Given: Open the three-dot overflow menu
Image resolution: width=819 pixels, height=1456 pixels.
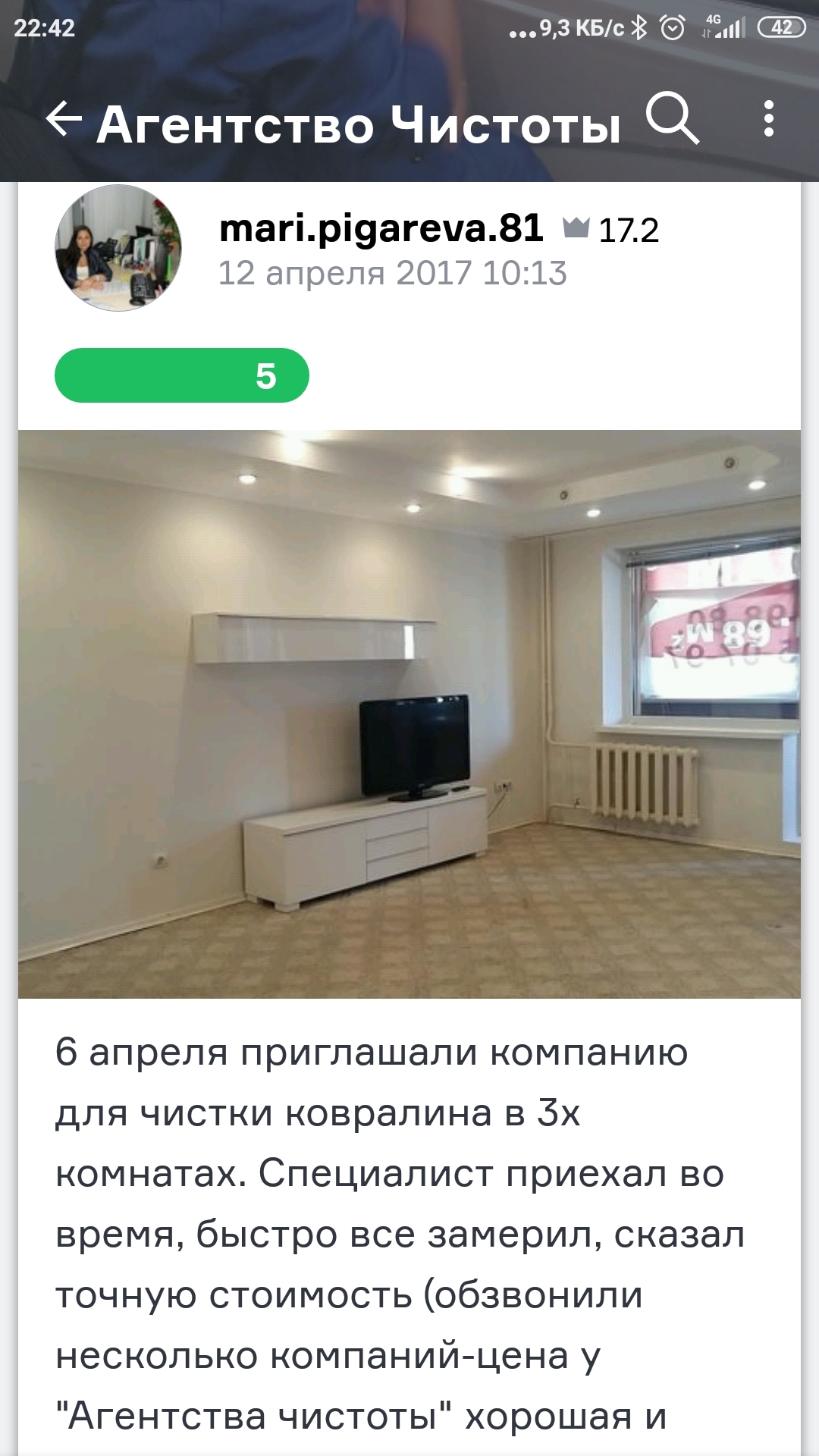Looking at the screenshot, I should 768,120.
